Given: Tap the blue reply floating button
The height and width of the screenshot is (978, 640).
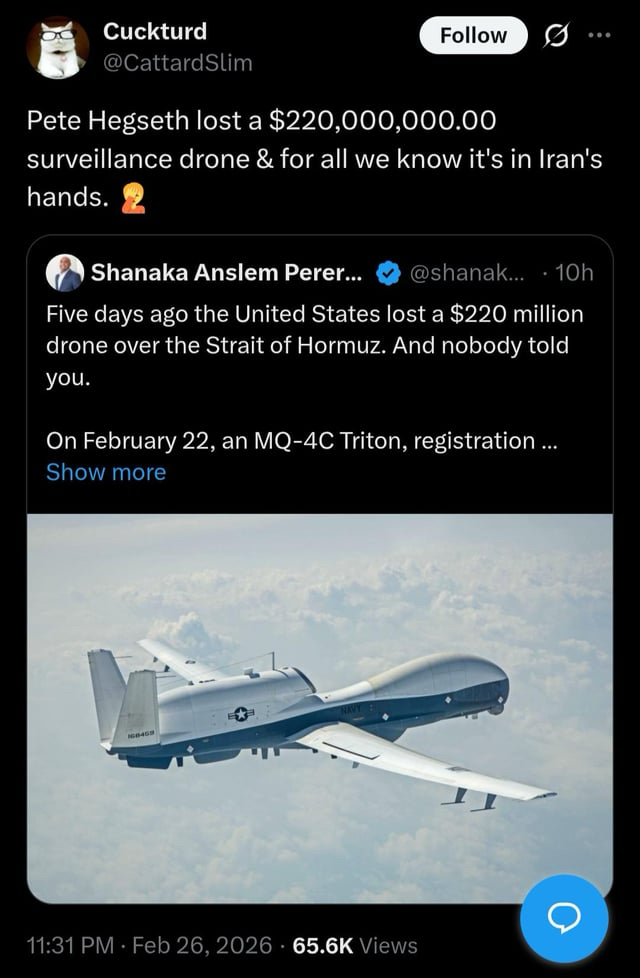Looking at the screenshot, I should [564, 918].
